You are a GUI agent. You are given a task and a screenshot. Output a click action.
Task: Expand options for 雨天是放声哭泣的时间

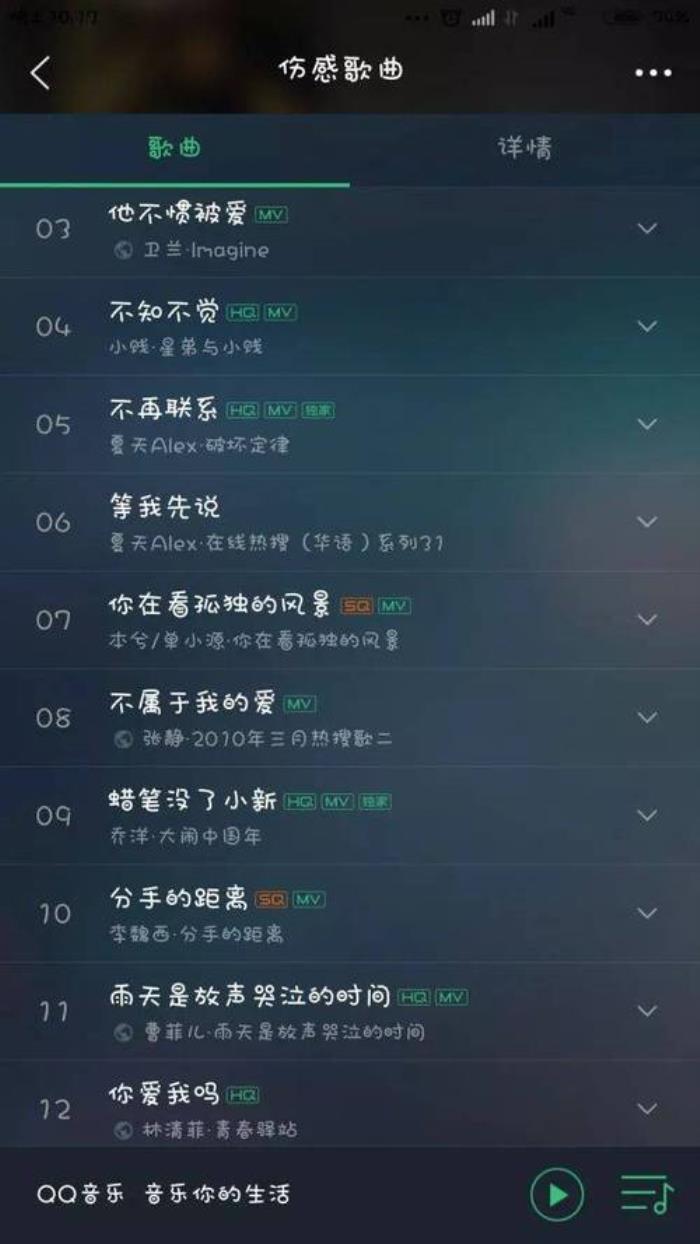click(648, 1011)
